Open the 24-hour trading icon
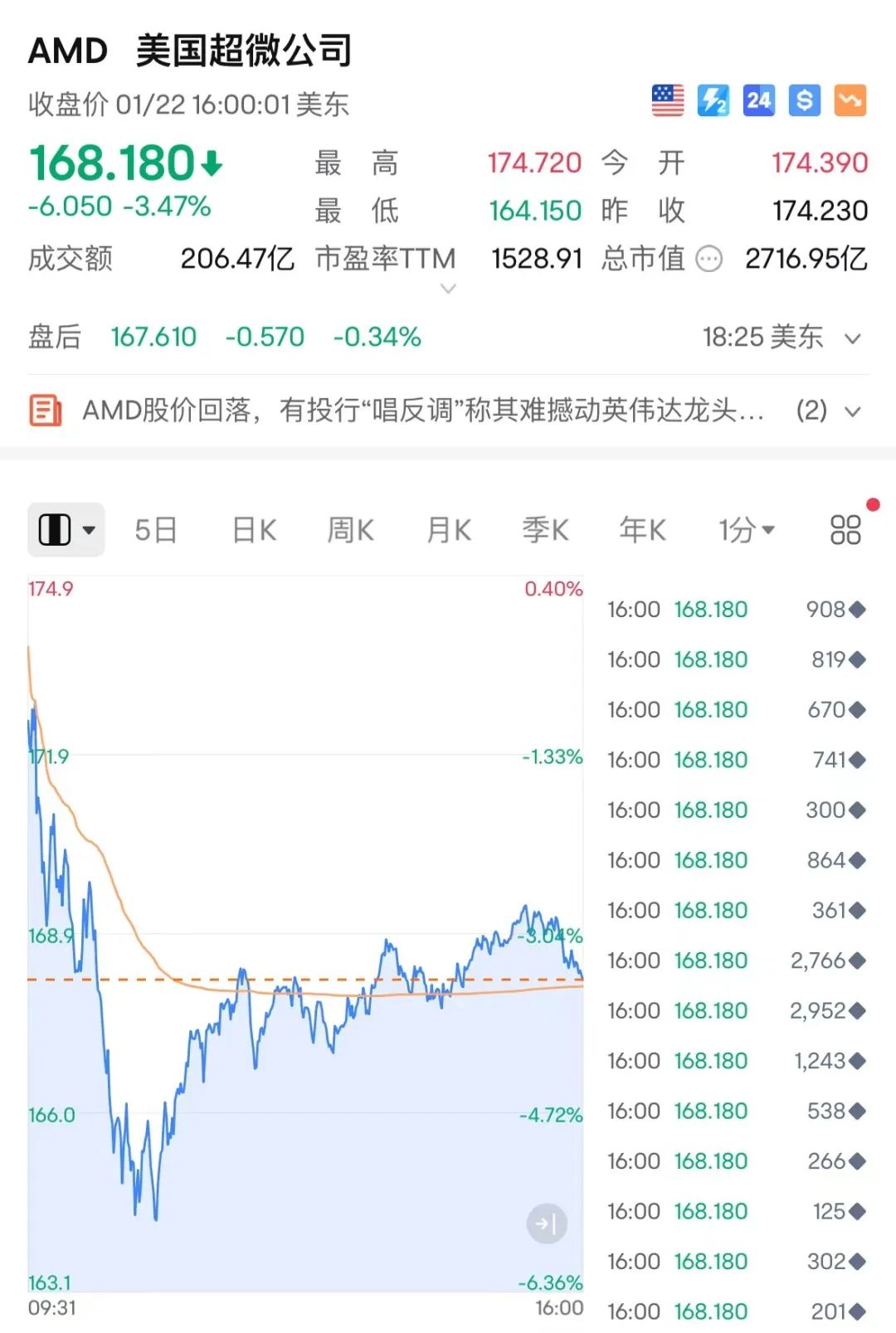The height and width of the screenshot is (1333, 896). pos(759,100)
